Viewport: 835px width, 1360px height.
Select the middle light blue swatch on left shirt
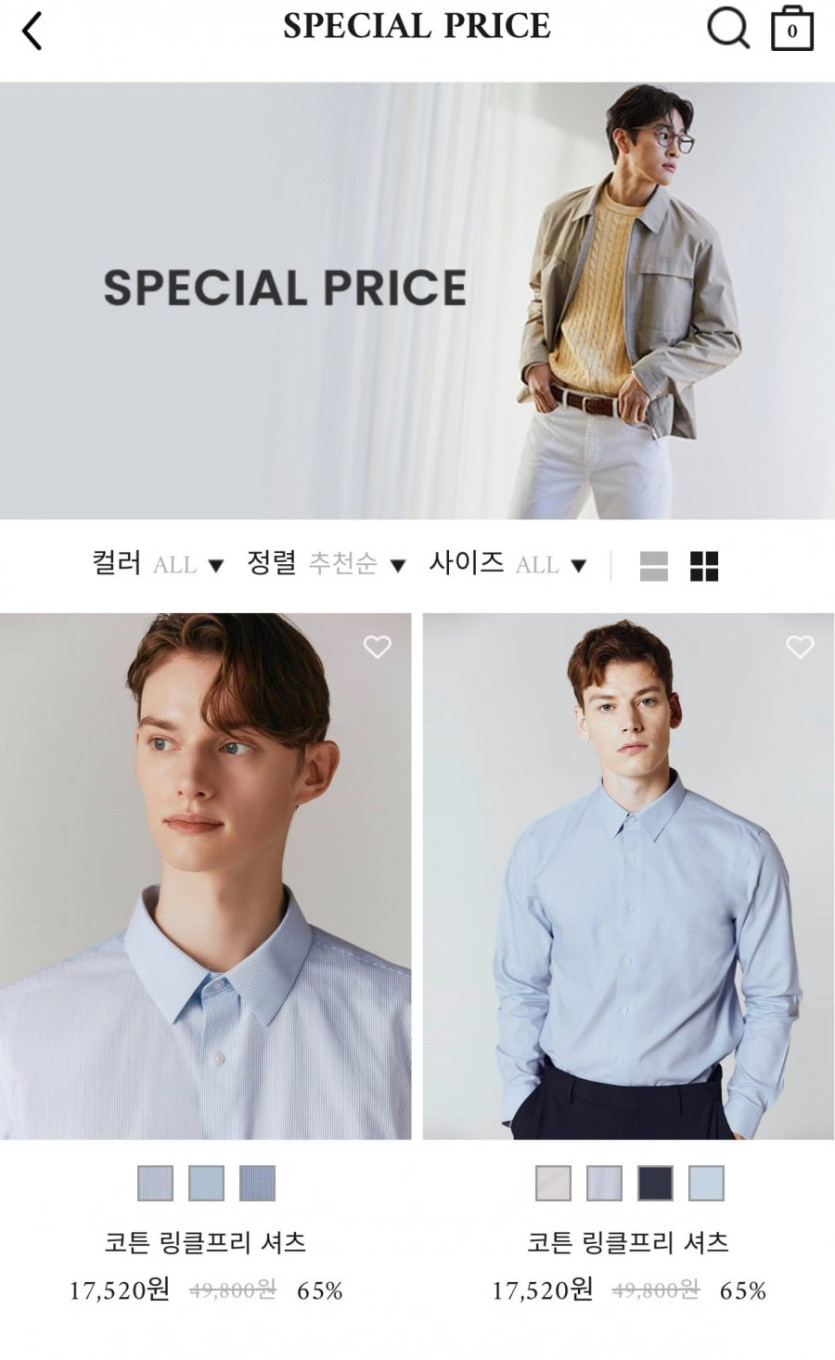[x=206, y=1183]
